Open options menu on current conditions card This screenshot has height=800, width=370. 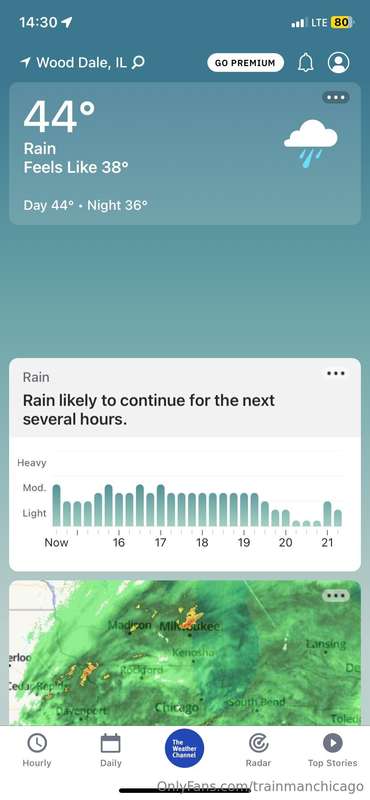(336, 97)
